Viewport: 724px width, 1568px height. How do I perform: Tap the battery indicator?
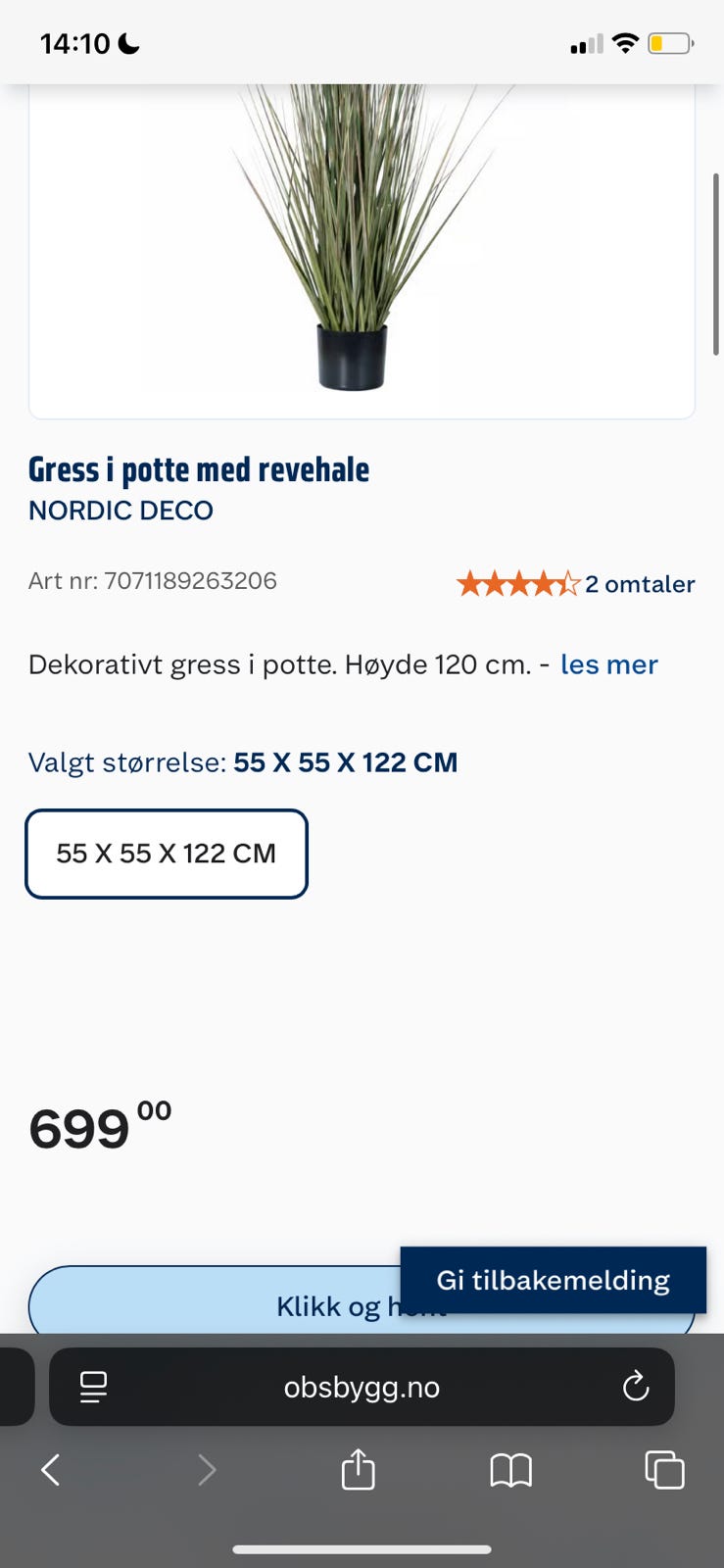pyautogui.click(x=670, y=43)
